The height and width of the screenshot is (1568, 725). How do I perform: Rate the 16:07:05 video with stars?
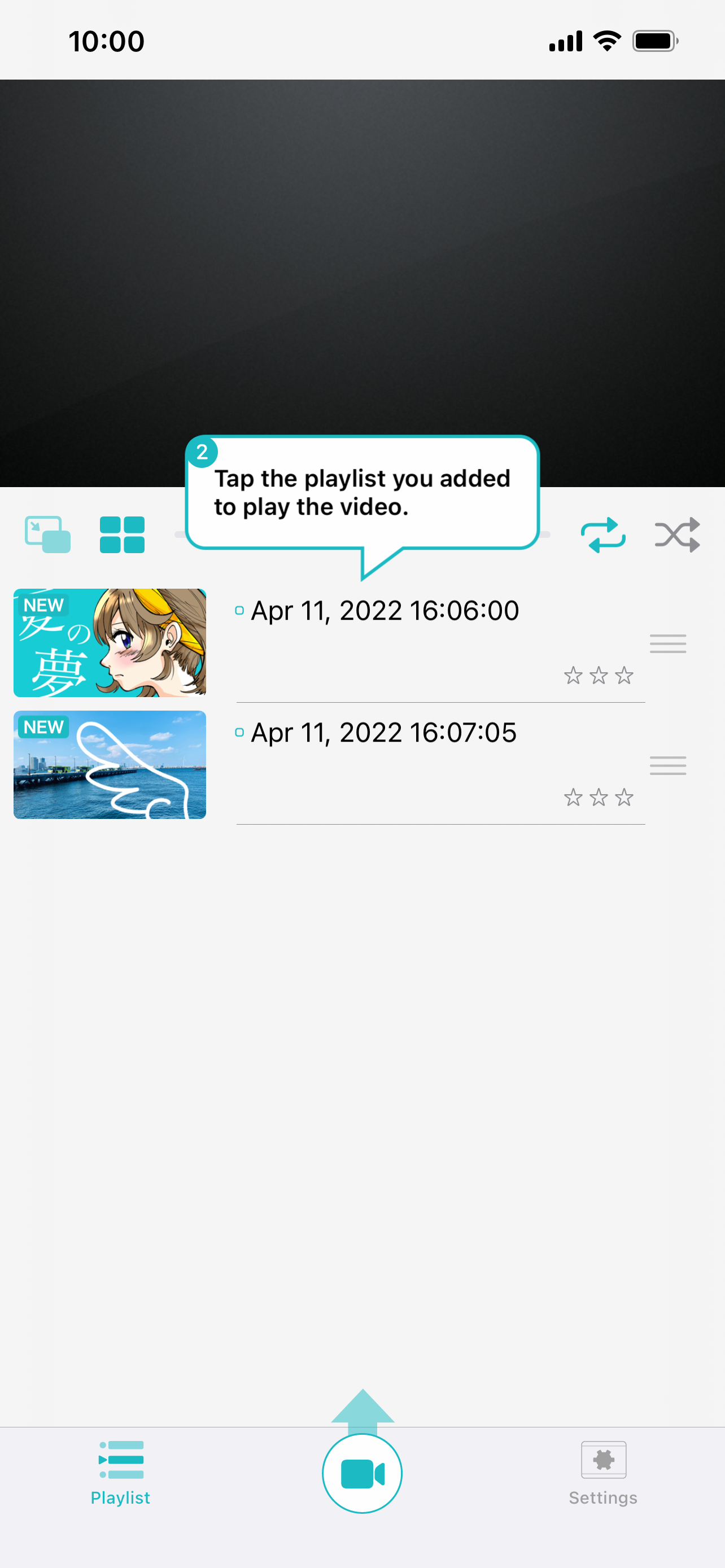599,797
